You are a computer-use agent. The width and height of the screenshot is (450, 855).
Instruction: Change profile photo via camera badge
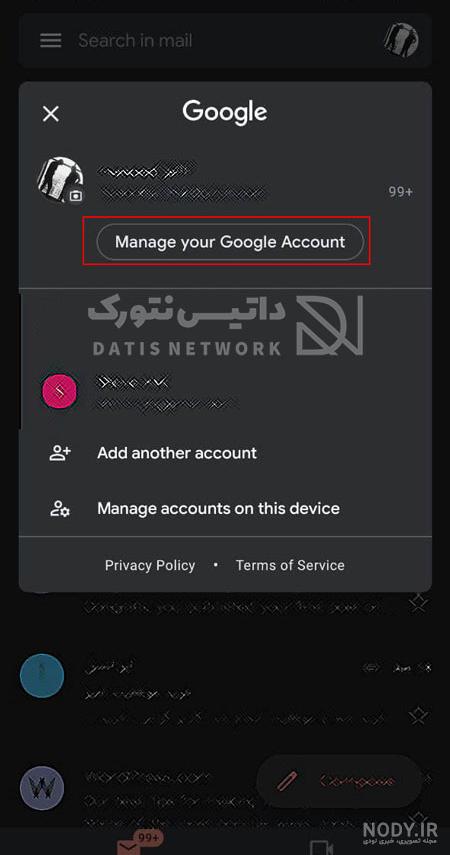point(76,195)
